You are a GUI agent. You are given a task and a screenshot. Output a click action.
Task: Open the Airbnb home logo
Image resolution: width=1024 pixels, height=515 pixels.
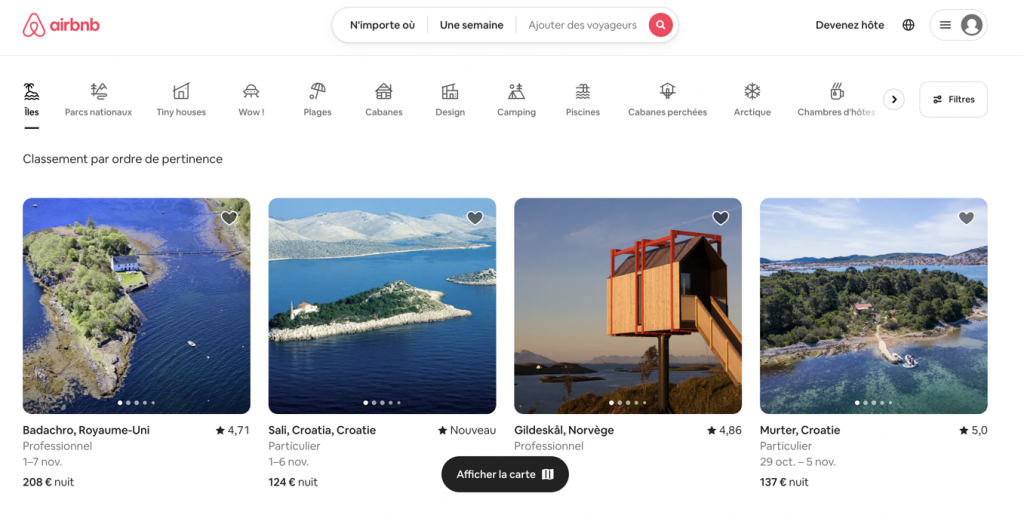click(61, 25)
